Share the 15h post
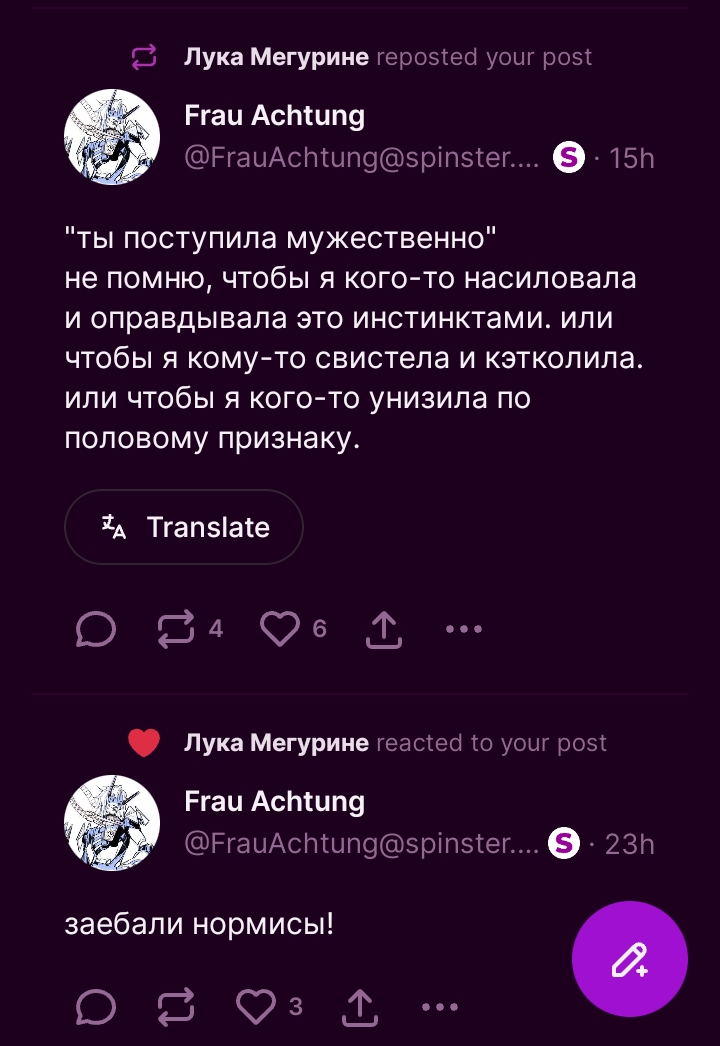The height and width of the screenshot is (1046, 720). [385, 629]
